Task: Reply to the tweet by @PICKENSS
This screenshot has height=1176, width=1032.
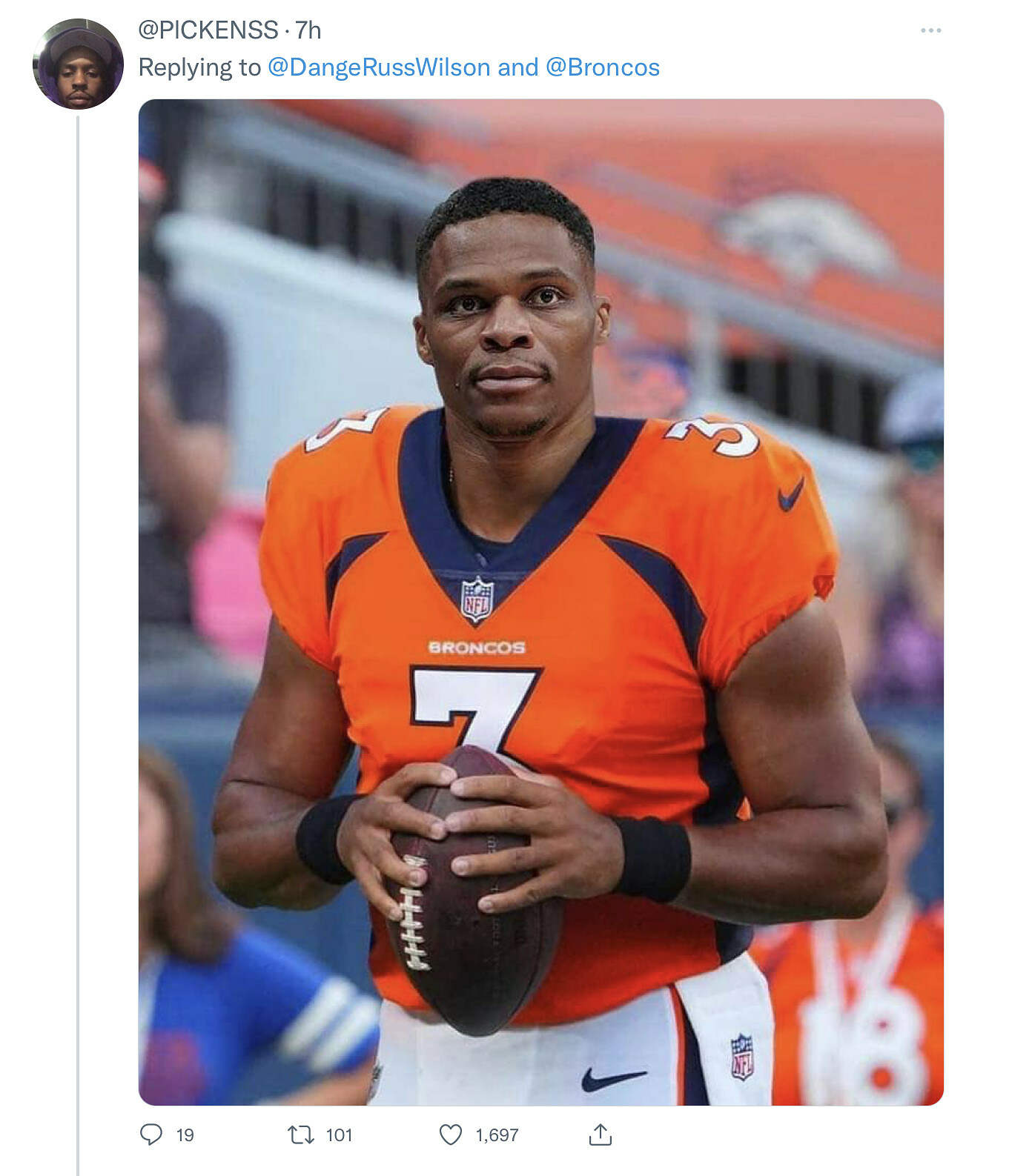Action: coord(151,1135)
